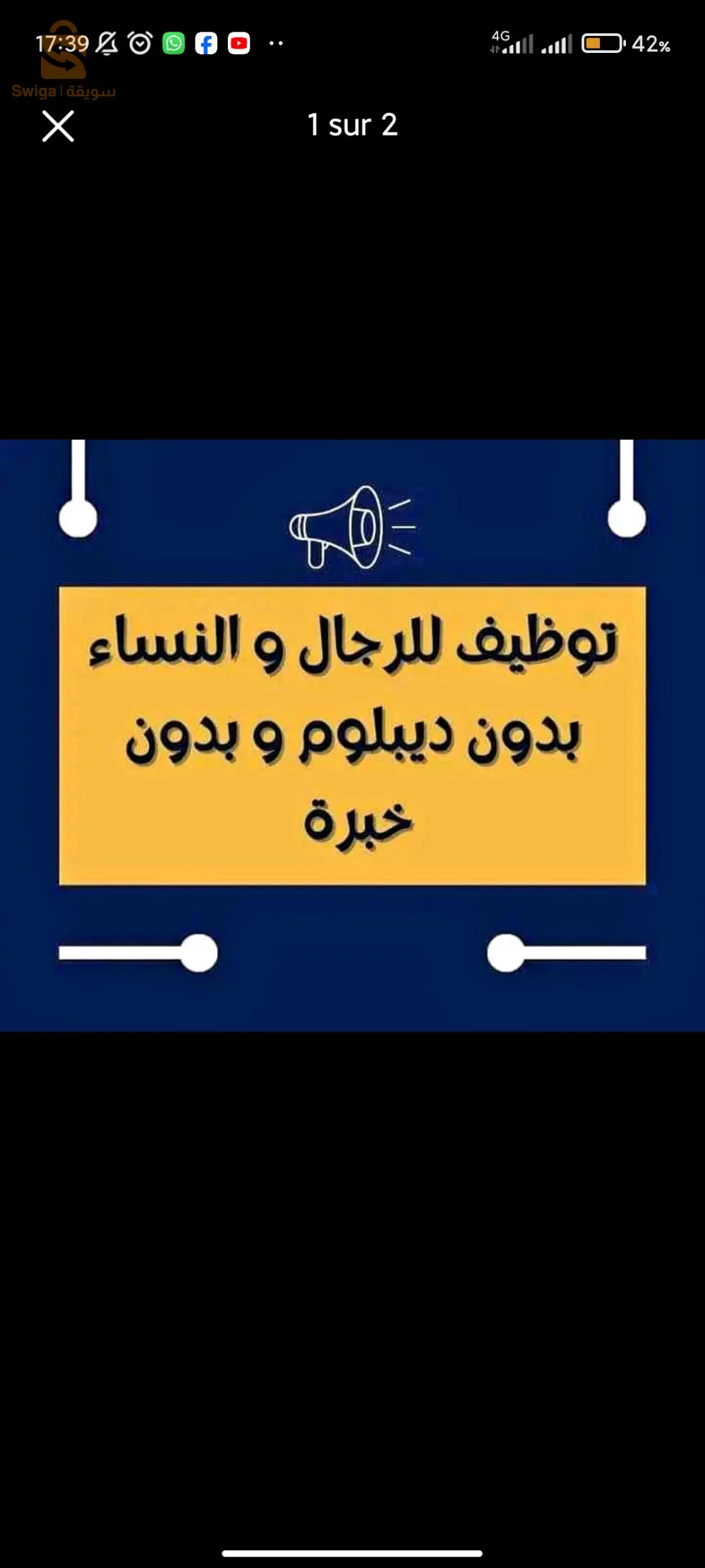705x1568 pixels.
Task: Close the image viewer with the X
Action: [58, 127]
